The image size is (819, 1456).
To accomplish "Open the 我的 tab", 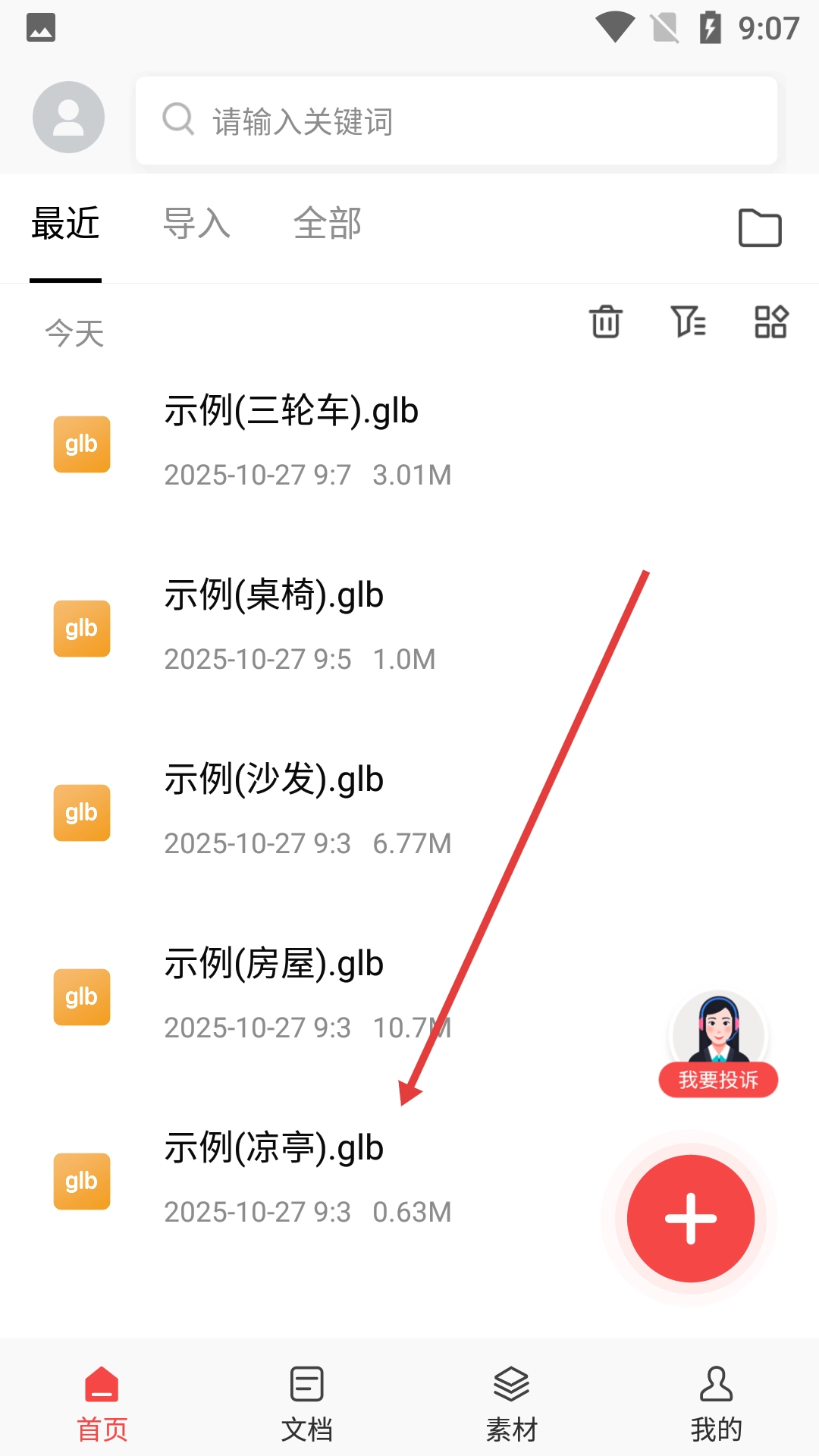I will (x=716, y=1403).
